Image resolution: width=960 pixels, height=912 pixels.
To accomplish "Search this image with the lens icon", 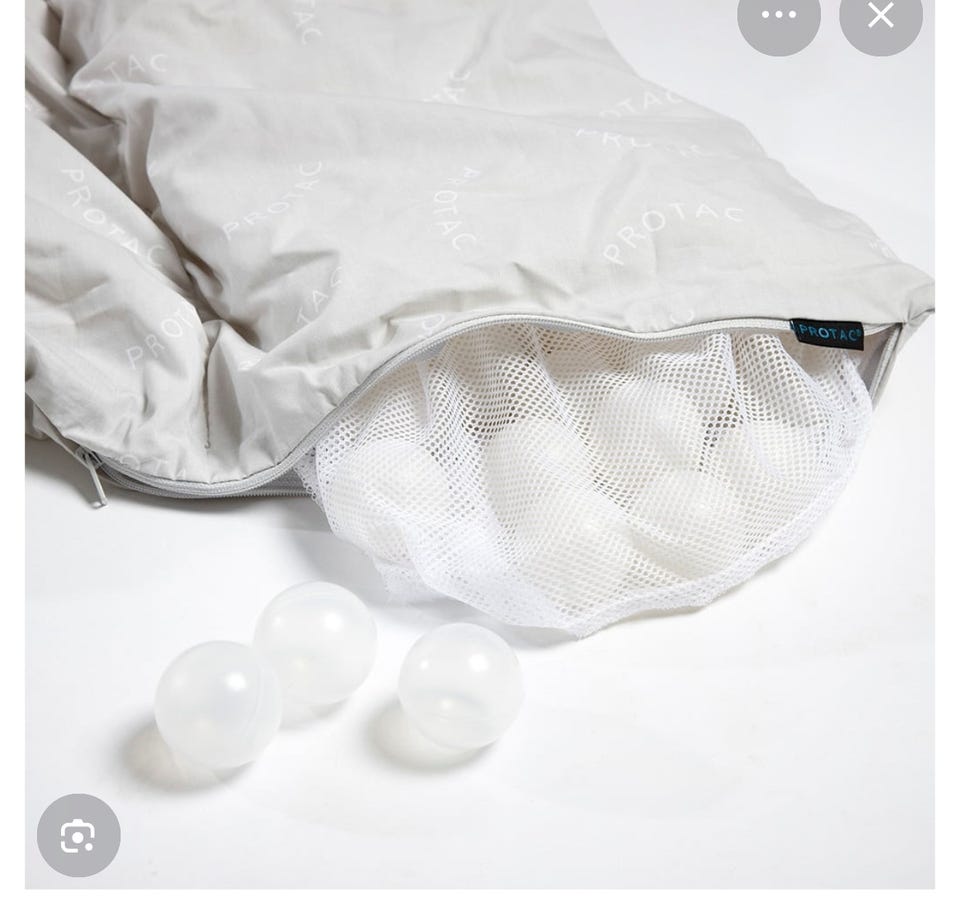I will tap(79, 835).
